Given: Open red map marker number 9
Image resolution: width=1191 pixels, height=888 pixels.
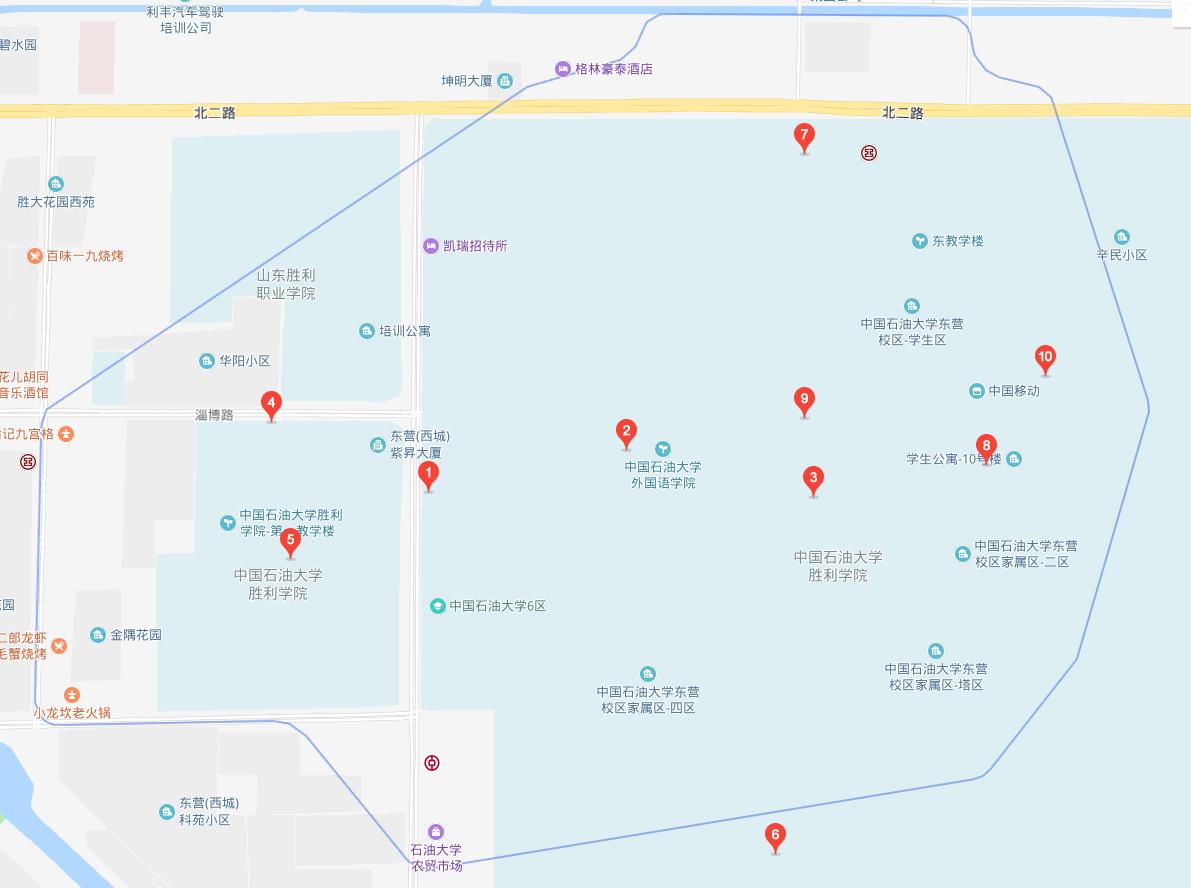Looking at the screenshot, I should pyautogui.click(x=804, y=400).
